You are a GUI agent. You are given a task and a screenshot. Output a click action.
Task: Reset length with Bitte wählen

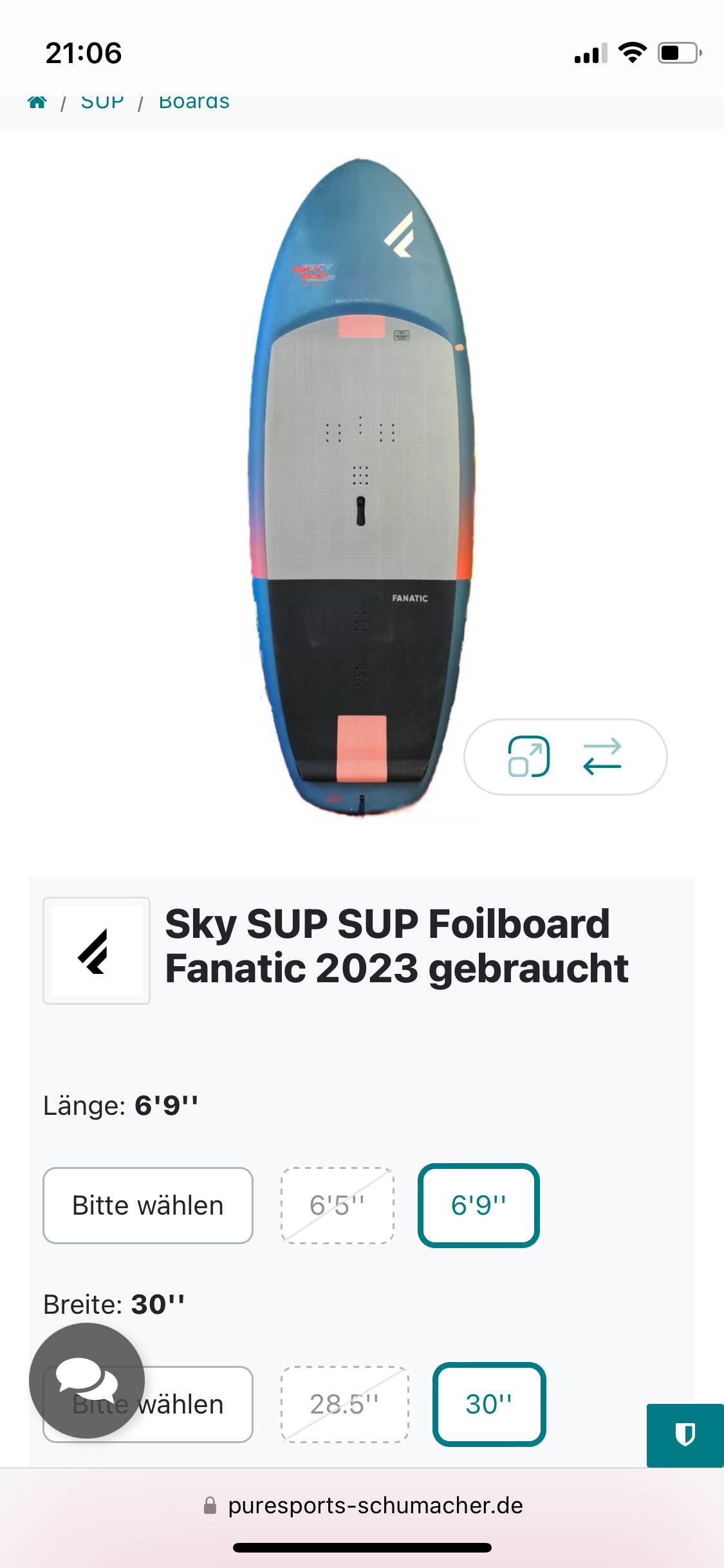coord(147,1205)
